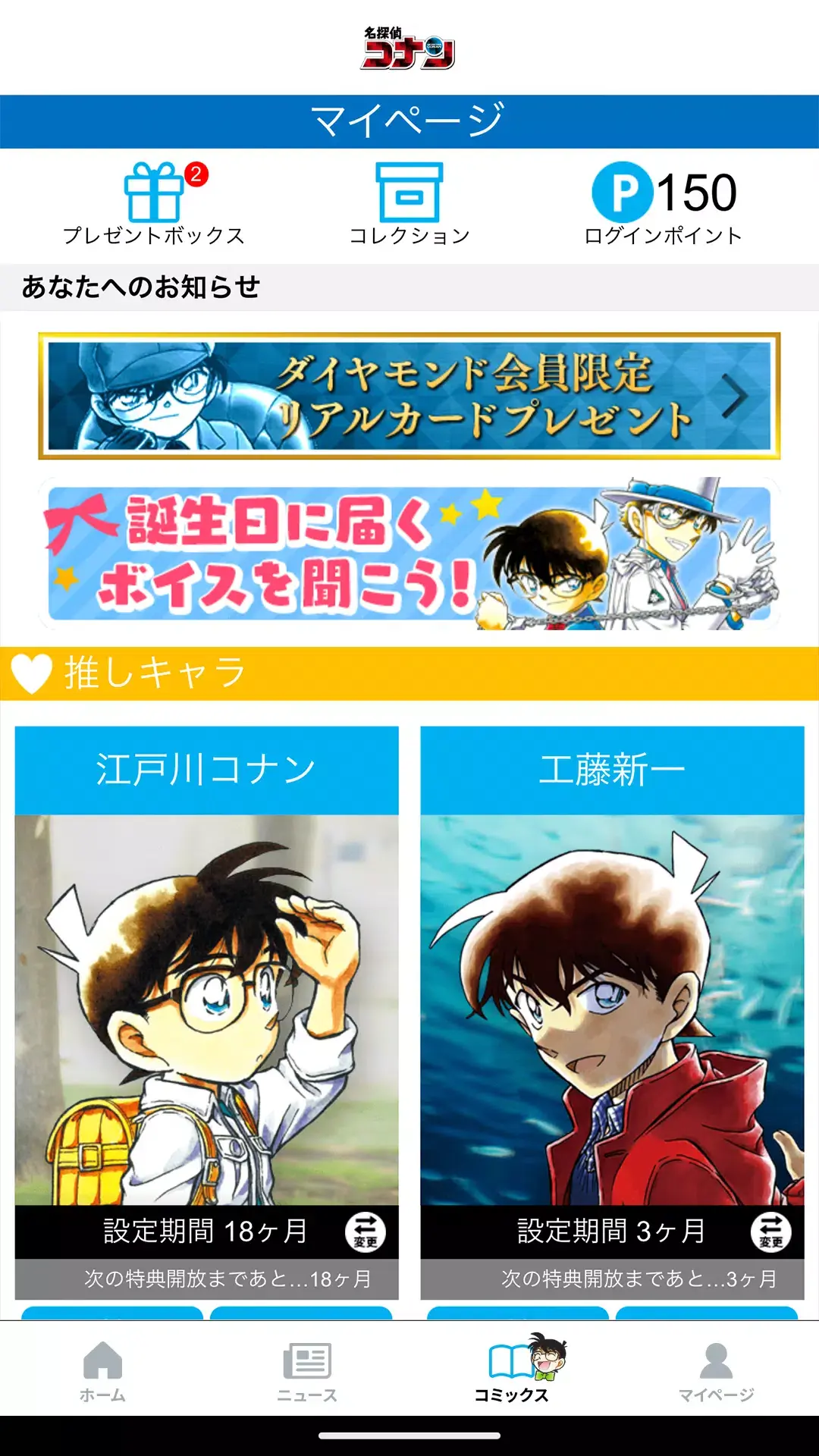Open the マイページ person icon
Screen dimensions: 819x1456
[x=716, y=1361]
